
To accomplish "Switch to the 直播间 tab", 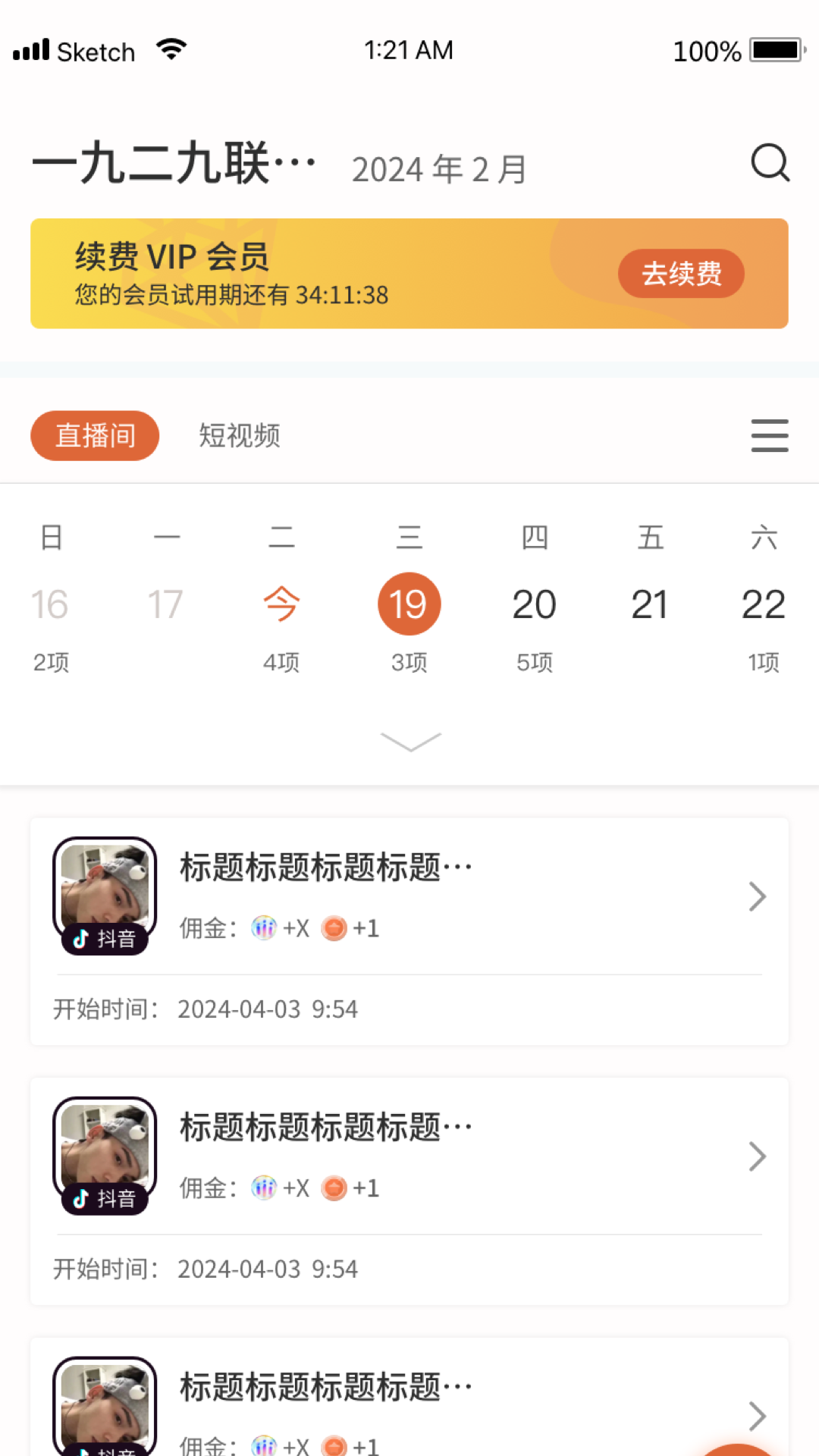I will tap(95, 436).
